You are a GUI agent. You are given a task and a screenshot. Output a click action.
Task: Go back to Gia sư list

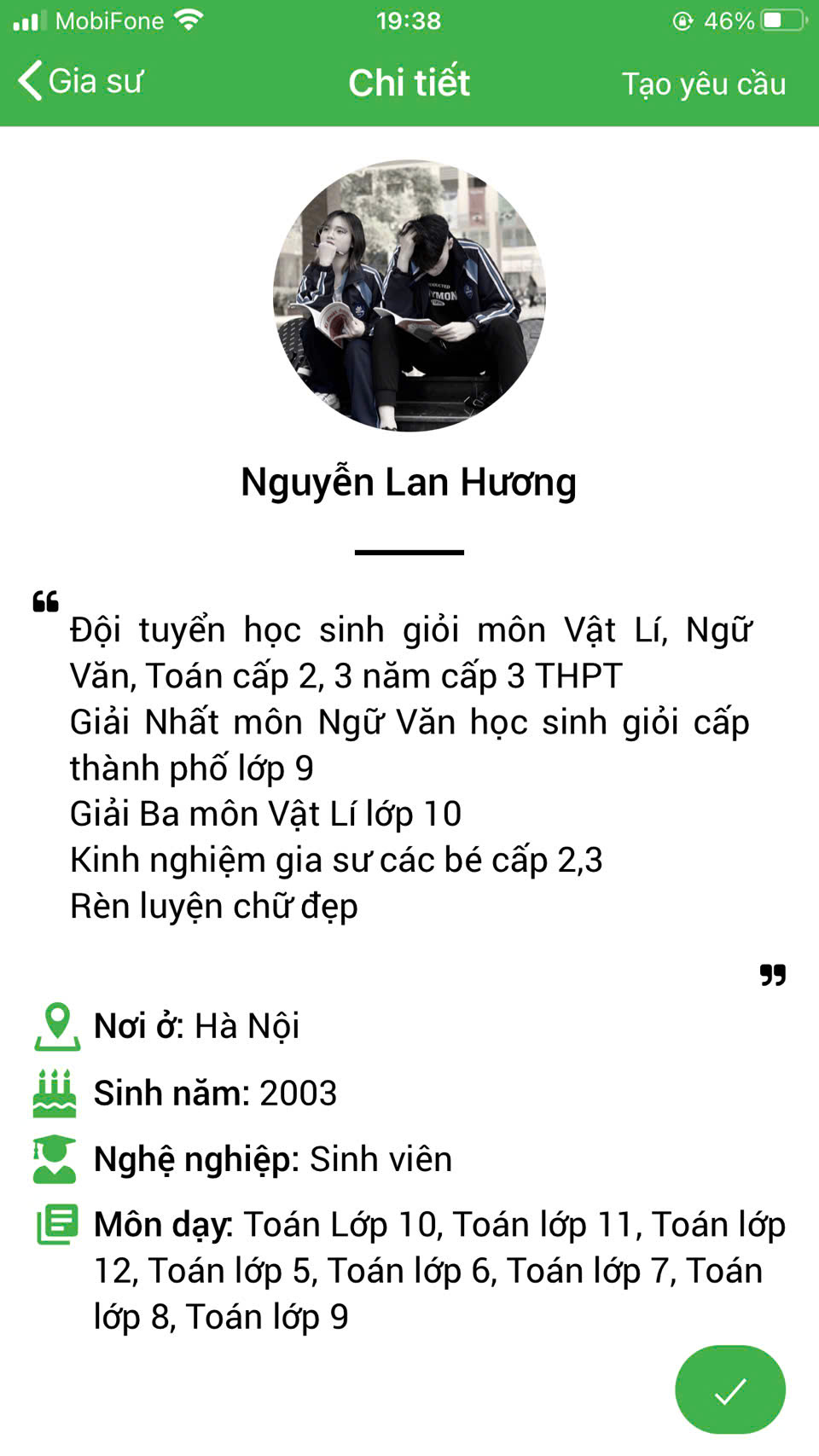tap(80, 82)
